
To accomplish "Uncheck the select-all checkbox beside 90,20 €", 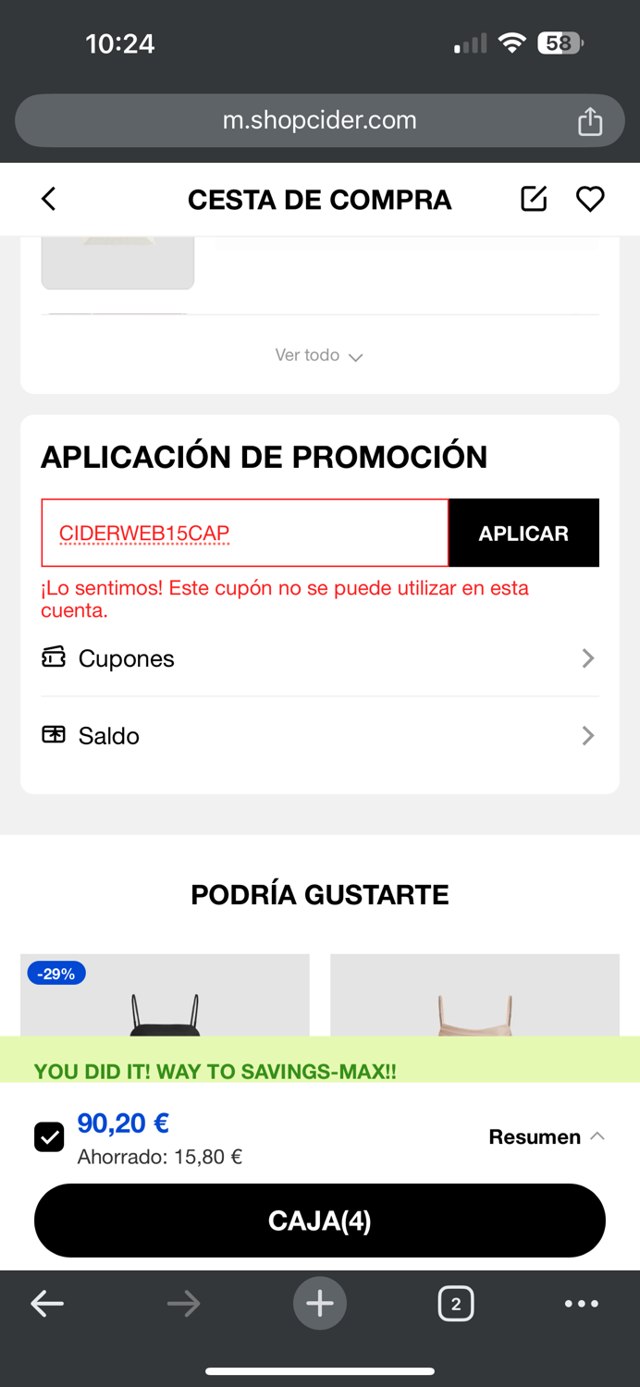I will pyautogui.click(x=49, y=1137).
